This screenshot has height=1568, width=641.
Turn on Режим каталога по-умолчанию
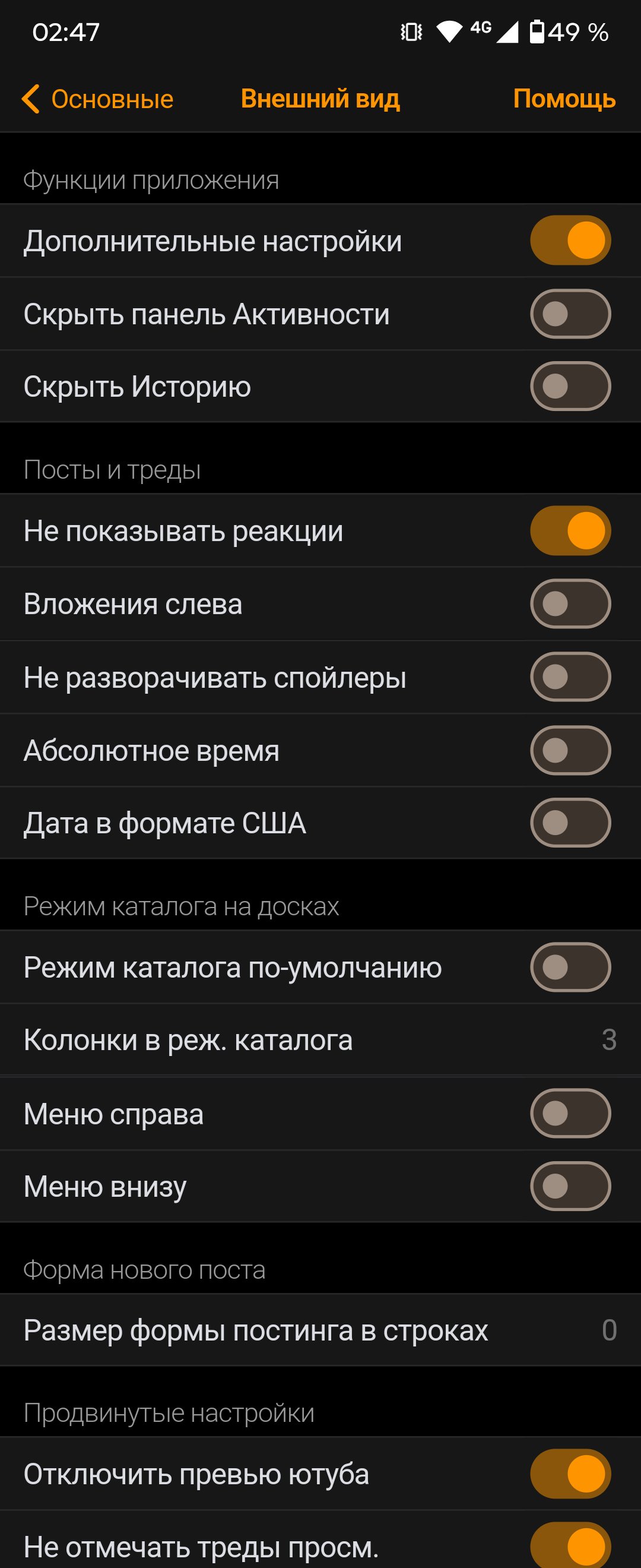tap(570, 967)
